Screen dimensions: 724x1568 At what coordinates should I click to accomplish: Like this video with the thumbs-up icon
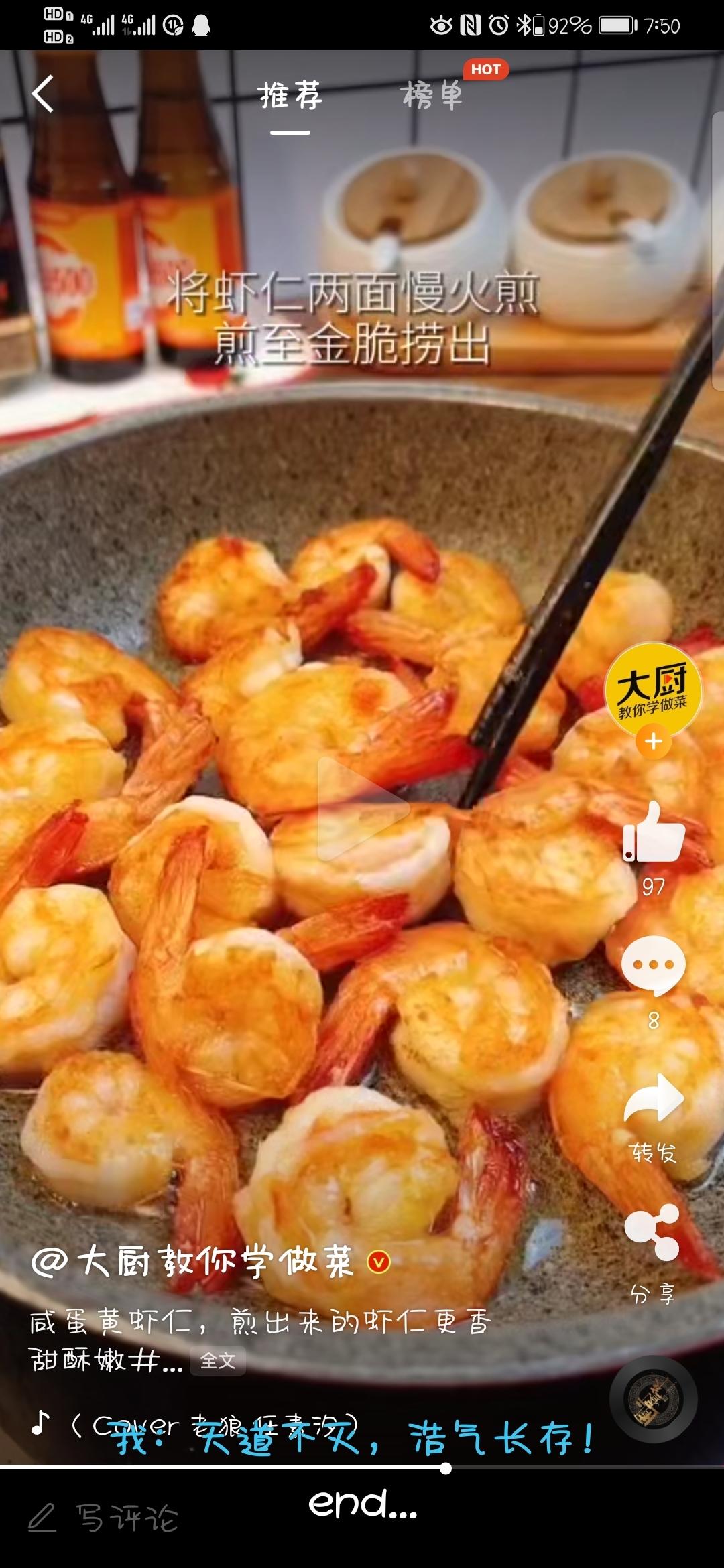654,834
